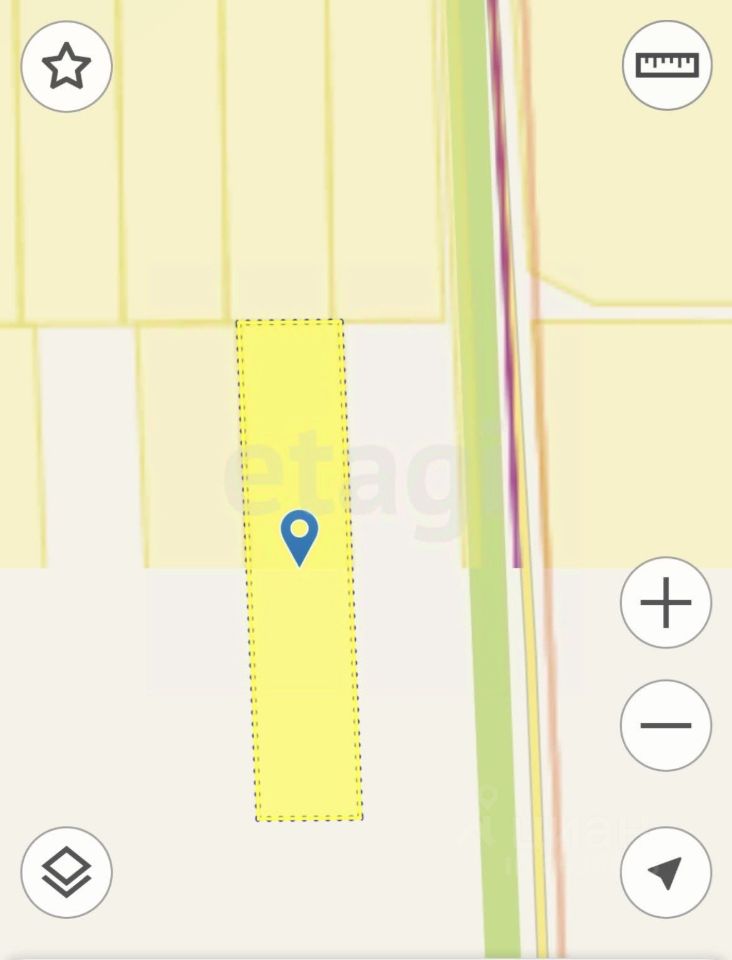Center map on my location
732x960 pixels.
coord(666,872)
